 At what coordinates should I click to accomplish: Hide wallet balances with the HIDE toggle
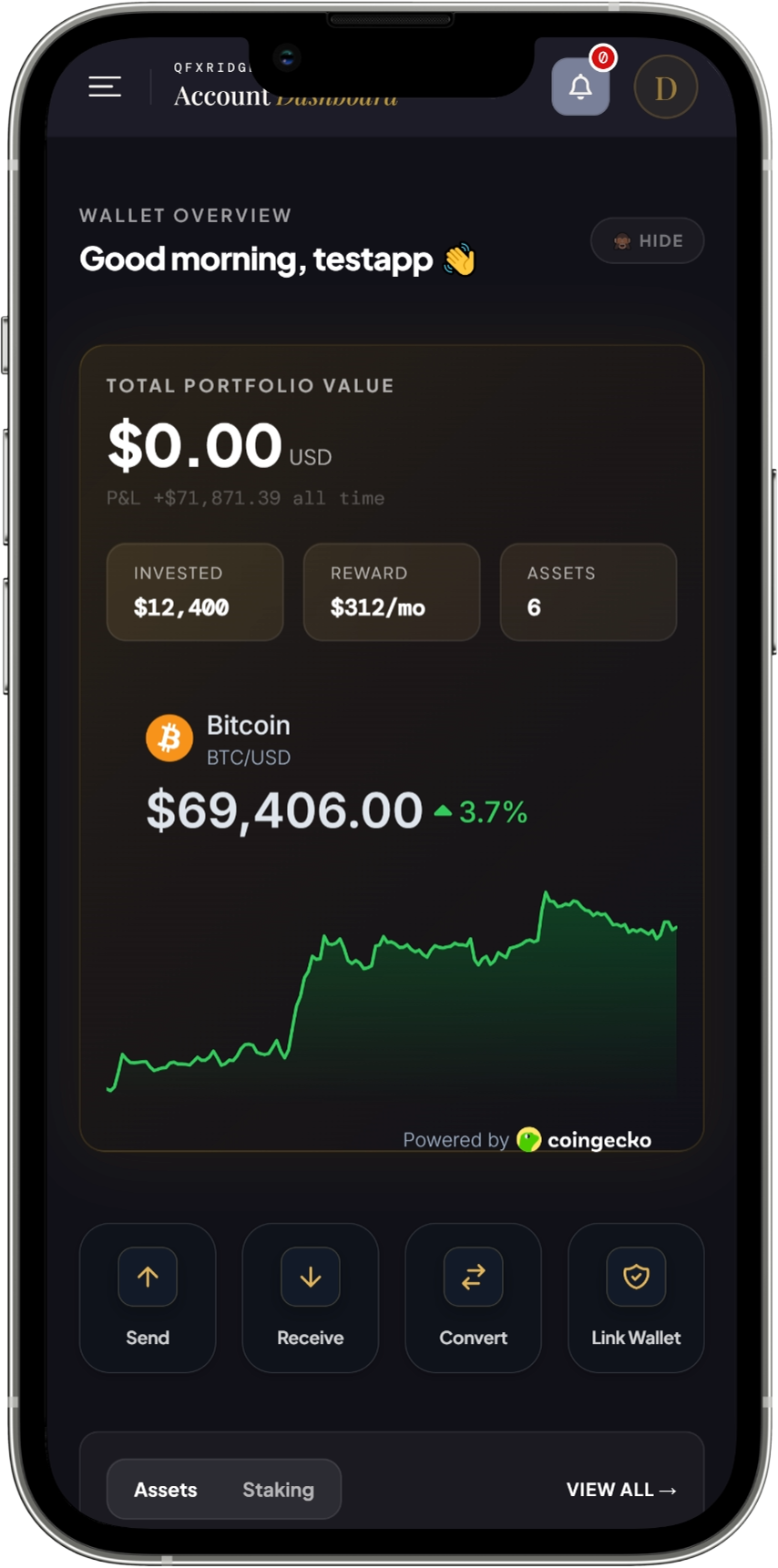647,240
